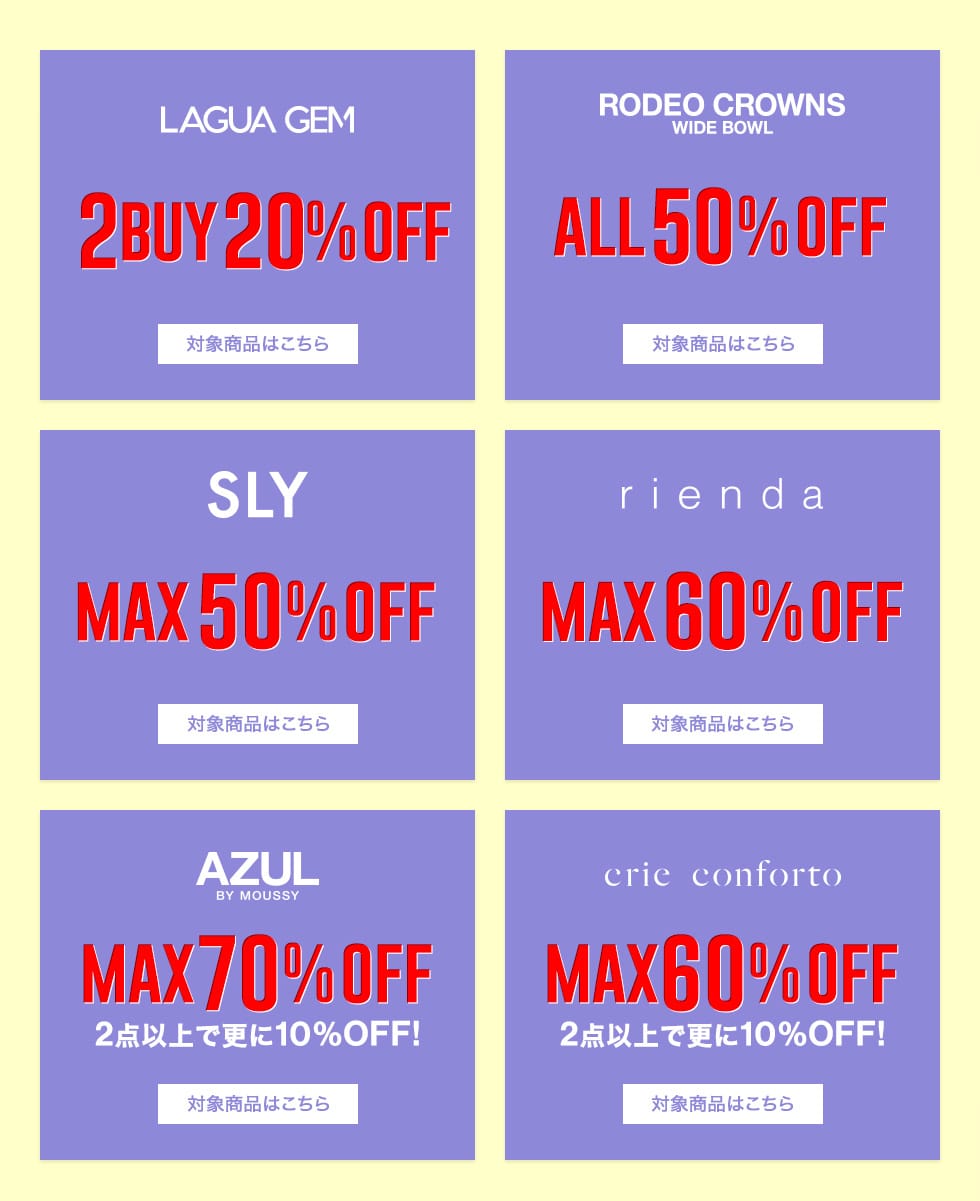Open AZUL BY MOUSSY 70% OFF items
Image resolution: width=980 pixels, height=1201 pixels.
[x=257, y=1104]
